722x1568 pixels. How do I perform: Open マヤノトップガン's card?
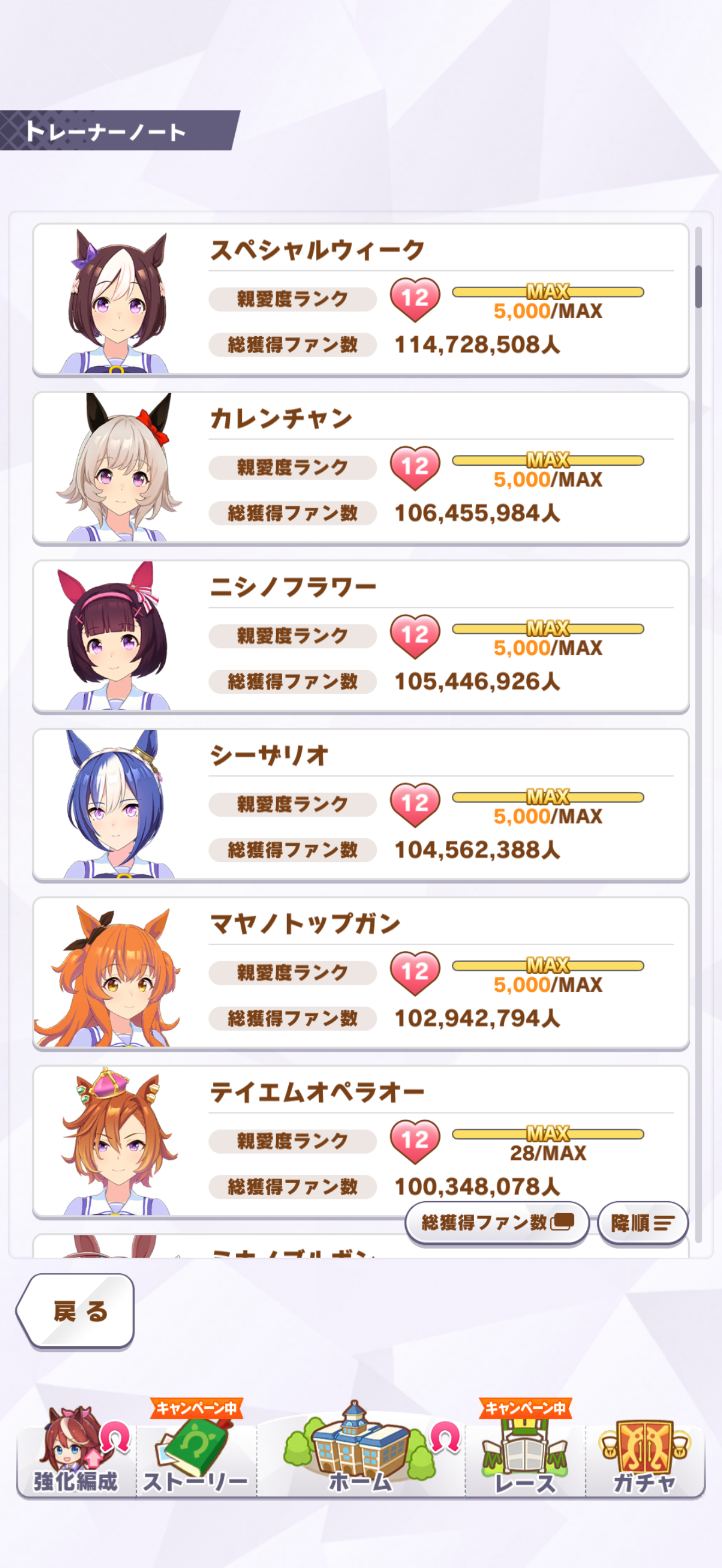[360, 973]
